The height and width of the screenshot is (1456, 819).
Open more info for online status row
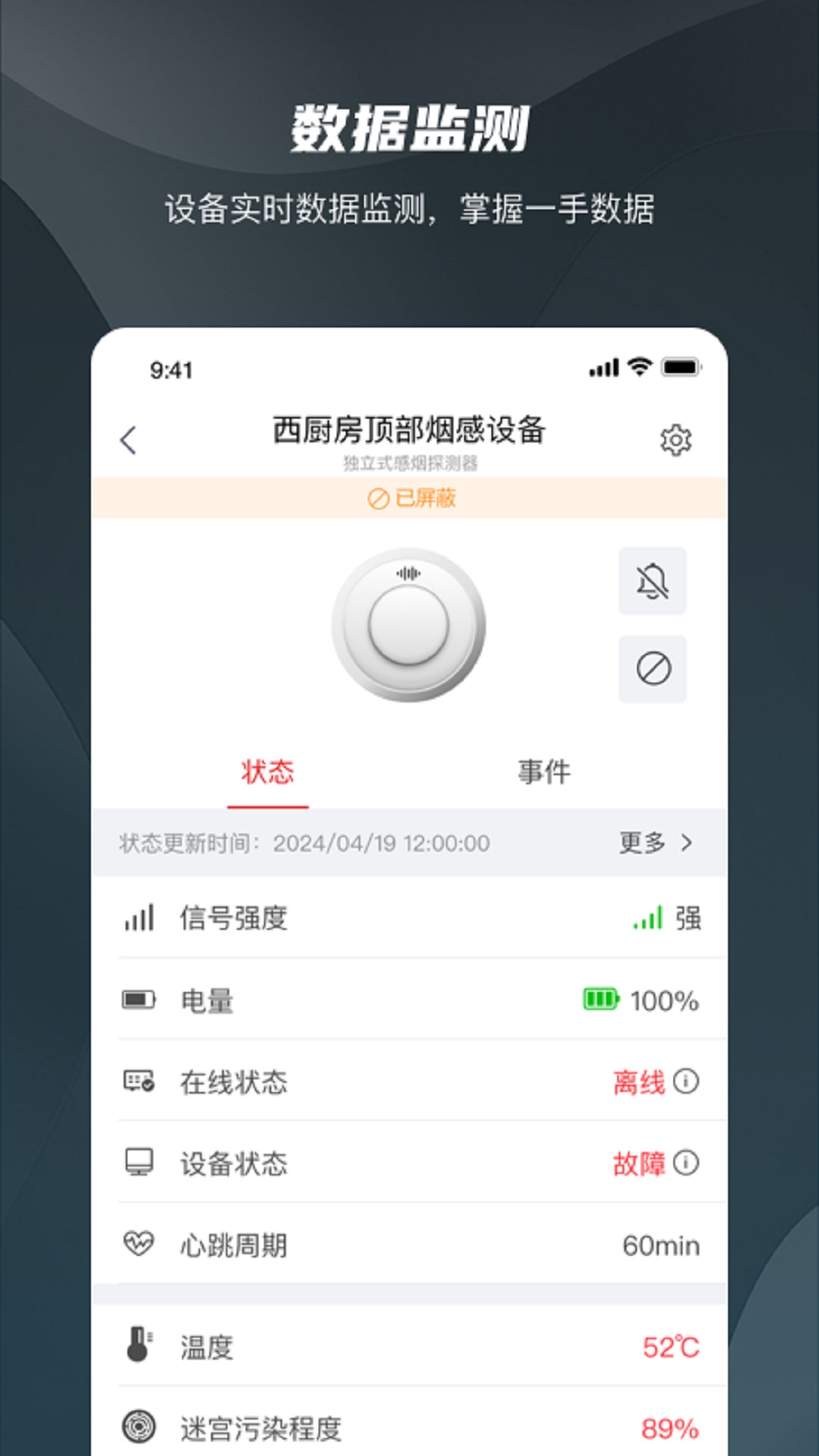pyautogui.click(x=687, y=1082)
